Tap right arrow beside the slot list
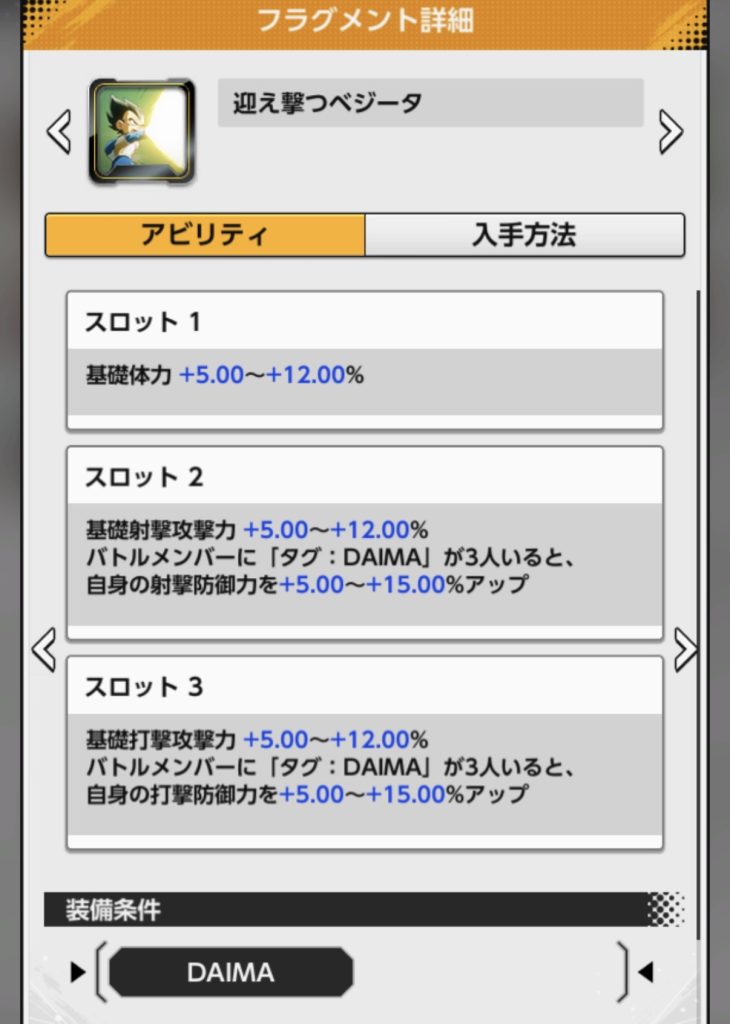The height and width of the screenshot is (1024, 730). point(685,650)
